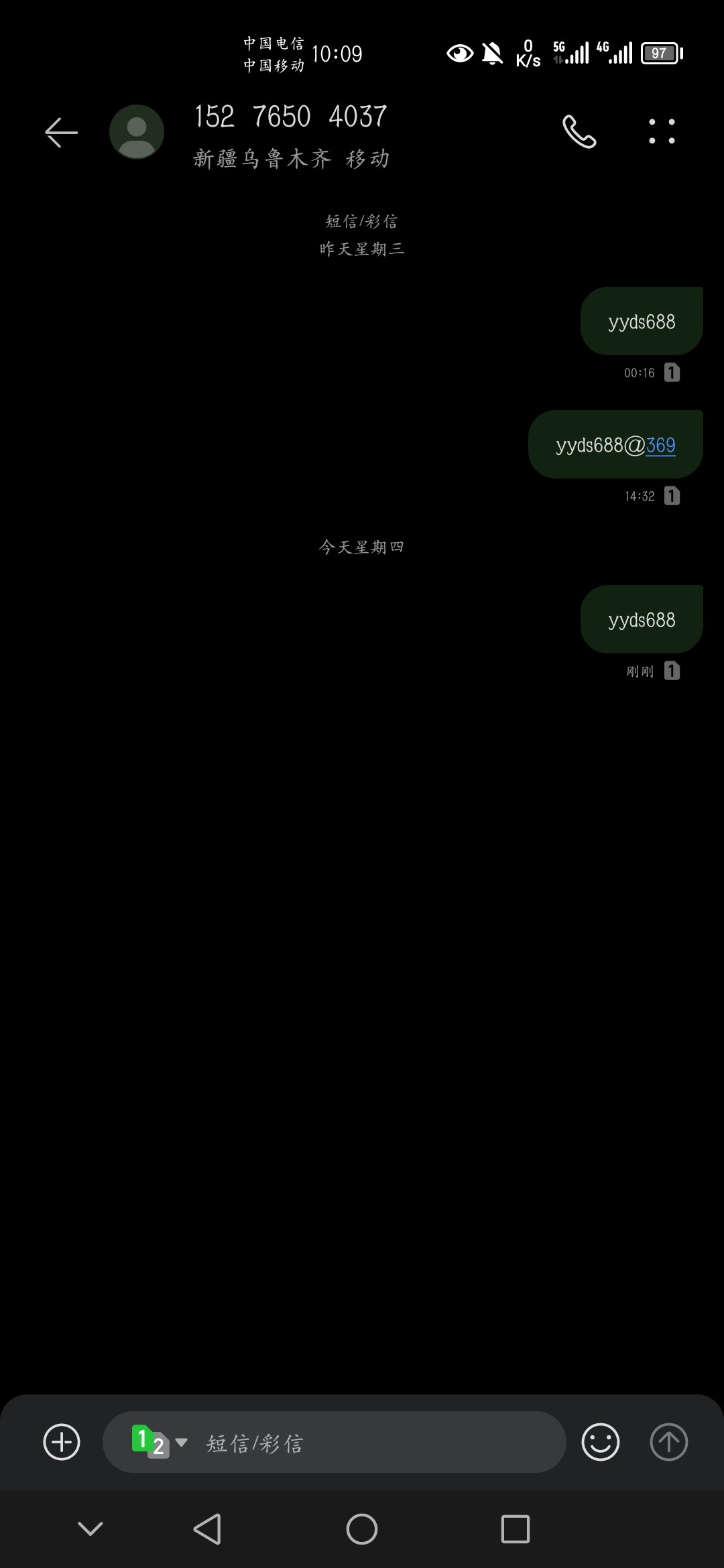This screenshot has width=724, height=1568.
Task: Open the attachment plus button
Action: coord(62,1441)
